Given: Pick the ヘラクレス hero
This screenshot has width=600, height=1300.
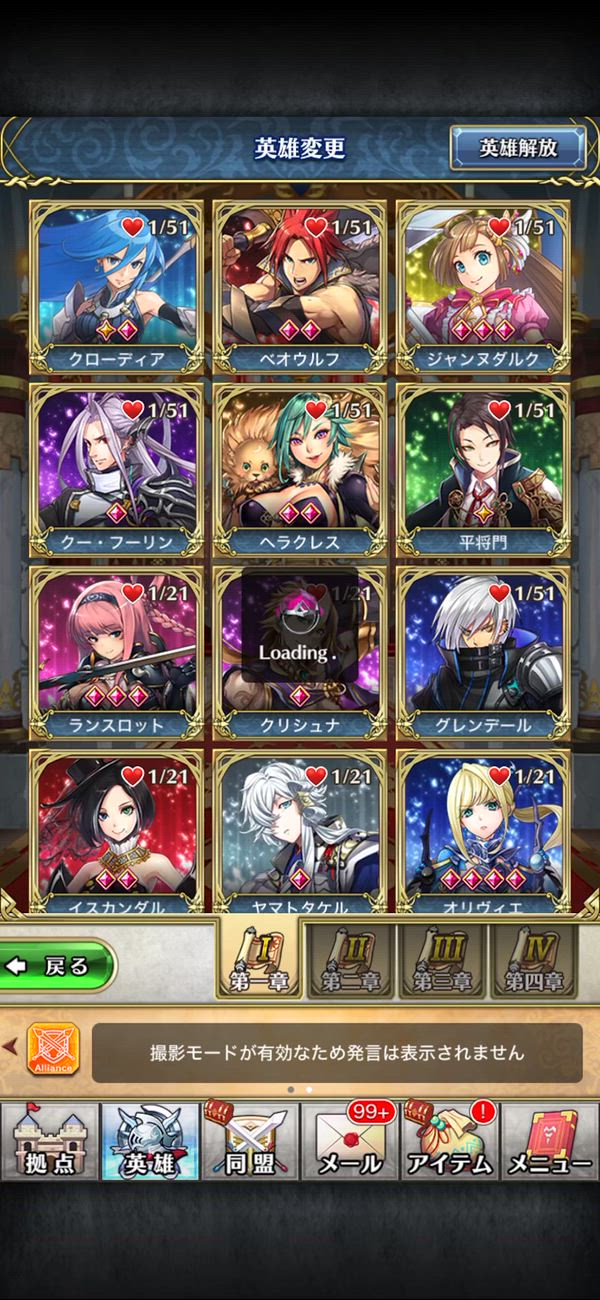Looking at the screenshot, I should click(300, 470).
